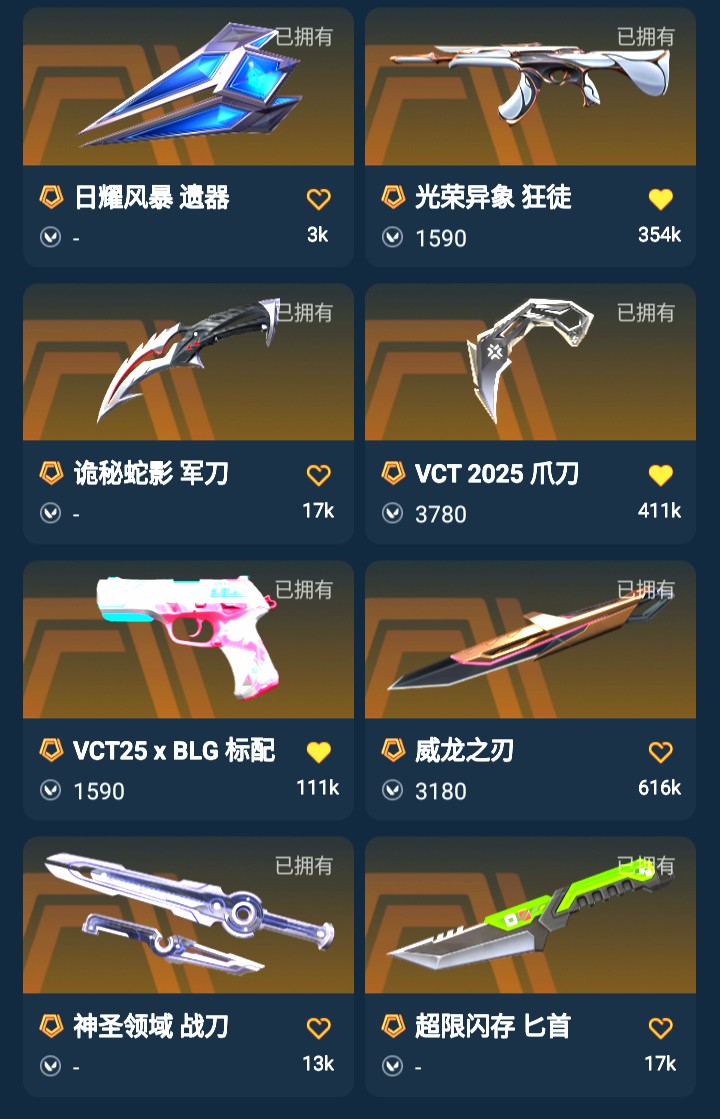Open the 日耀风暴 遗器 skin card
The image size is (720, 1119).
click(x=188, y=90)
